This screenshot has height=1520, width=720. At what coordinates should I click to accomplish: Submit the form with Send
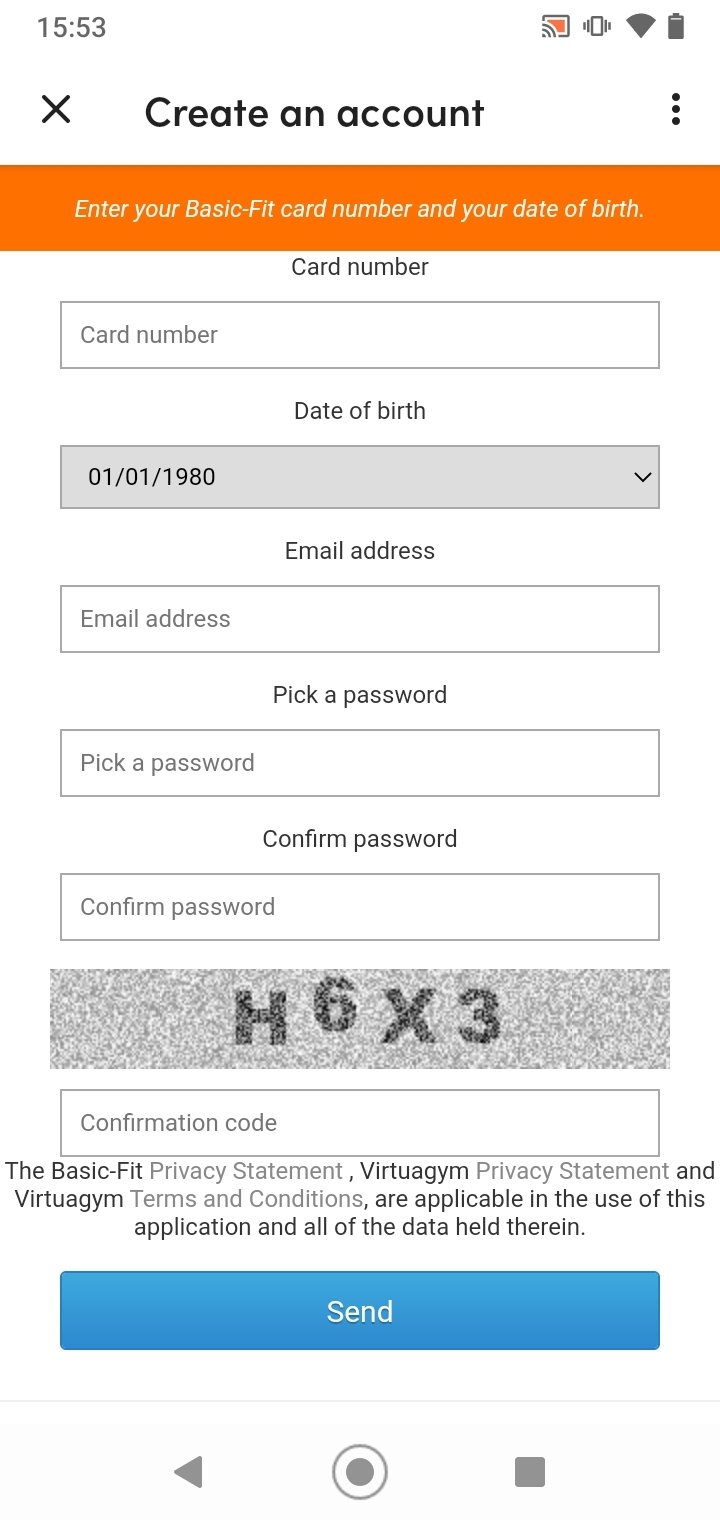[x=360, y=1311]
